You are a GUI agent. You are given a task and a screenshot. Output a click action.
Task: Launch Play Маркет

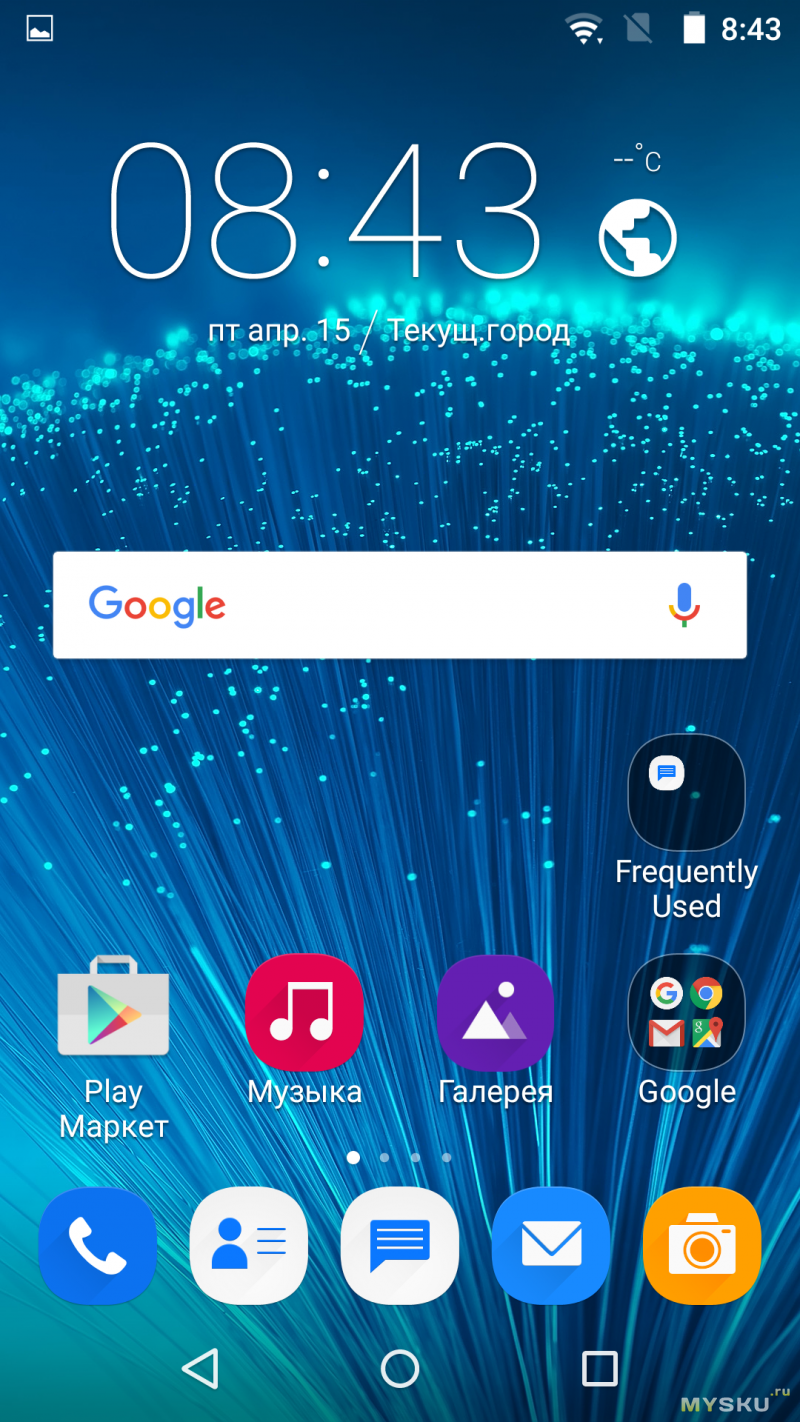pos(113,1007)
